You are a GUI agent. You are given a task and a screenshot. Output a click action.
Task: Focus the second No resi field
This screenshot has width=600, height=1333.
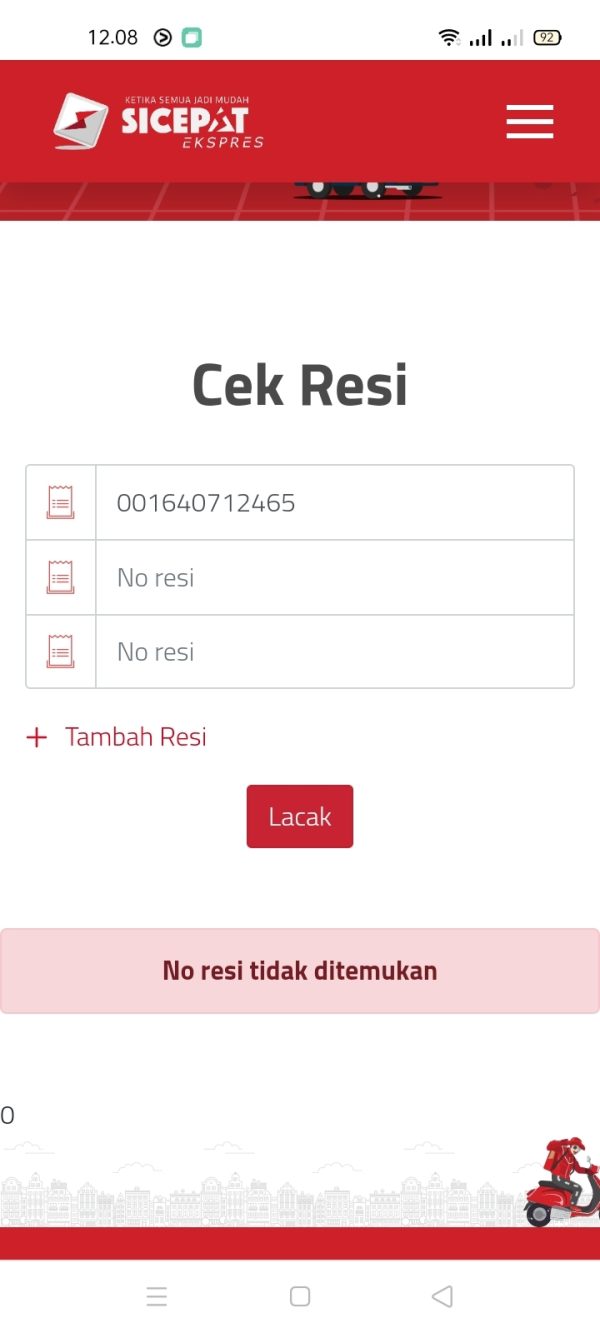(335, 577)
